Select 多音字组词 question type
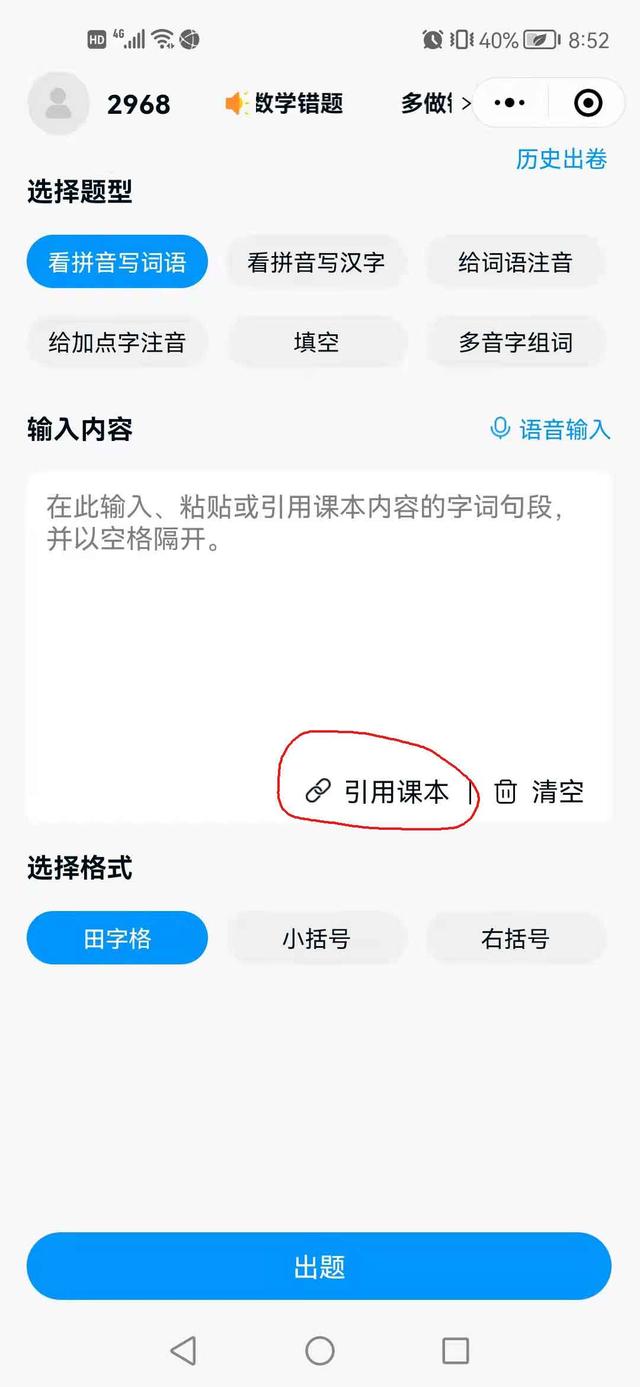The height and width of the screenshot is (1387, 640). coord(516,342)
